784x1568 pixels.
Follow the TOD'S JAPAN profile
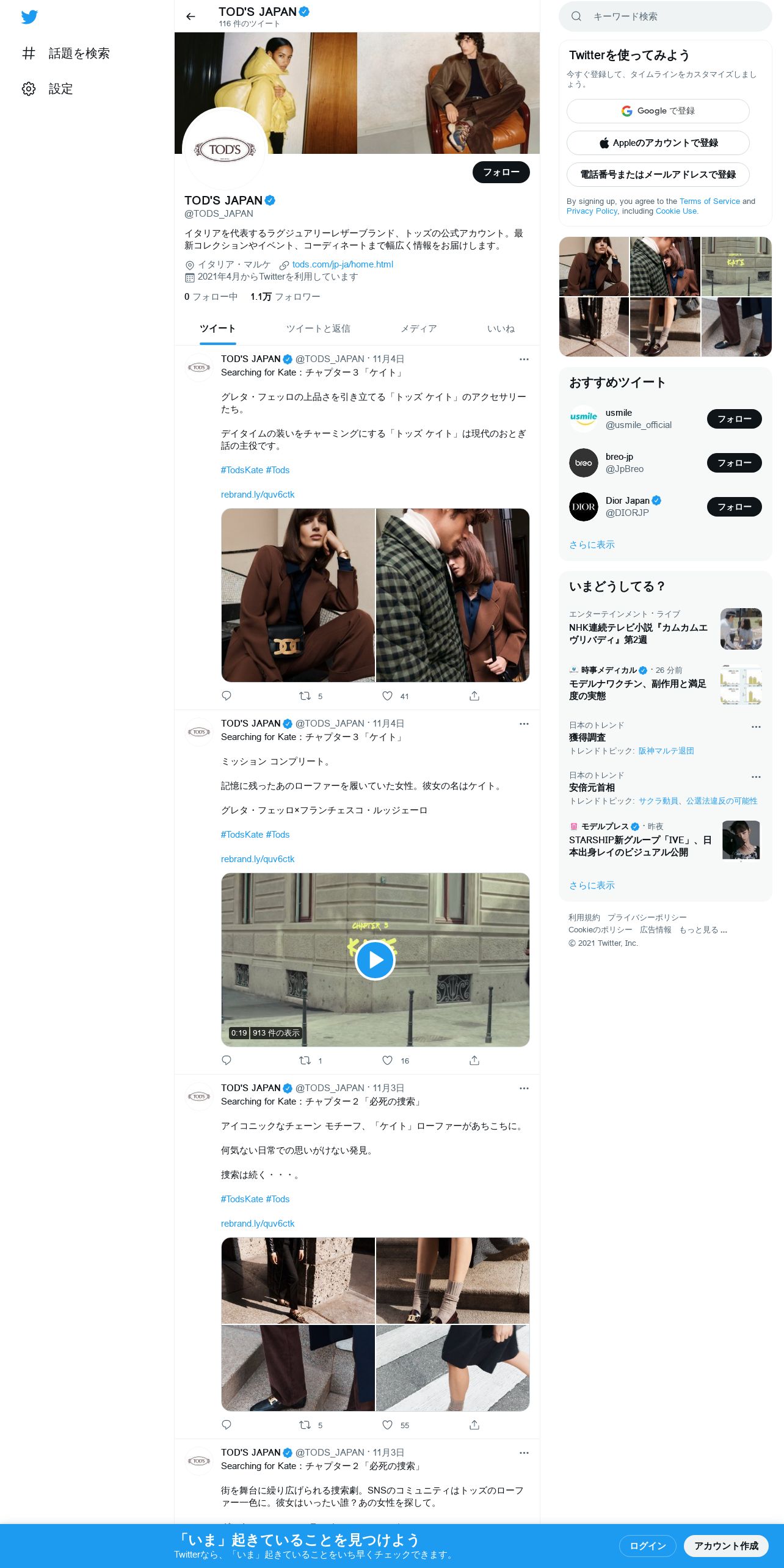tap(501, 172)
